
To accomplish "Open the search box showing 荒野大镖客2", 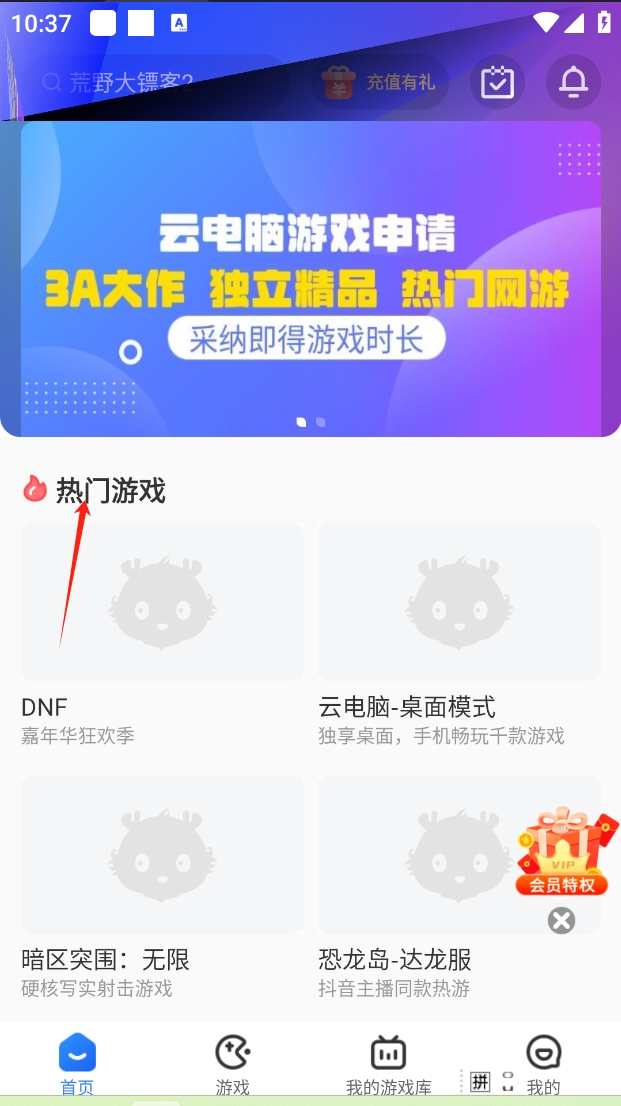I will tap(150, 82).
